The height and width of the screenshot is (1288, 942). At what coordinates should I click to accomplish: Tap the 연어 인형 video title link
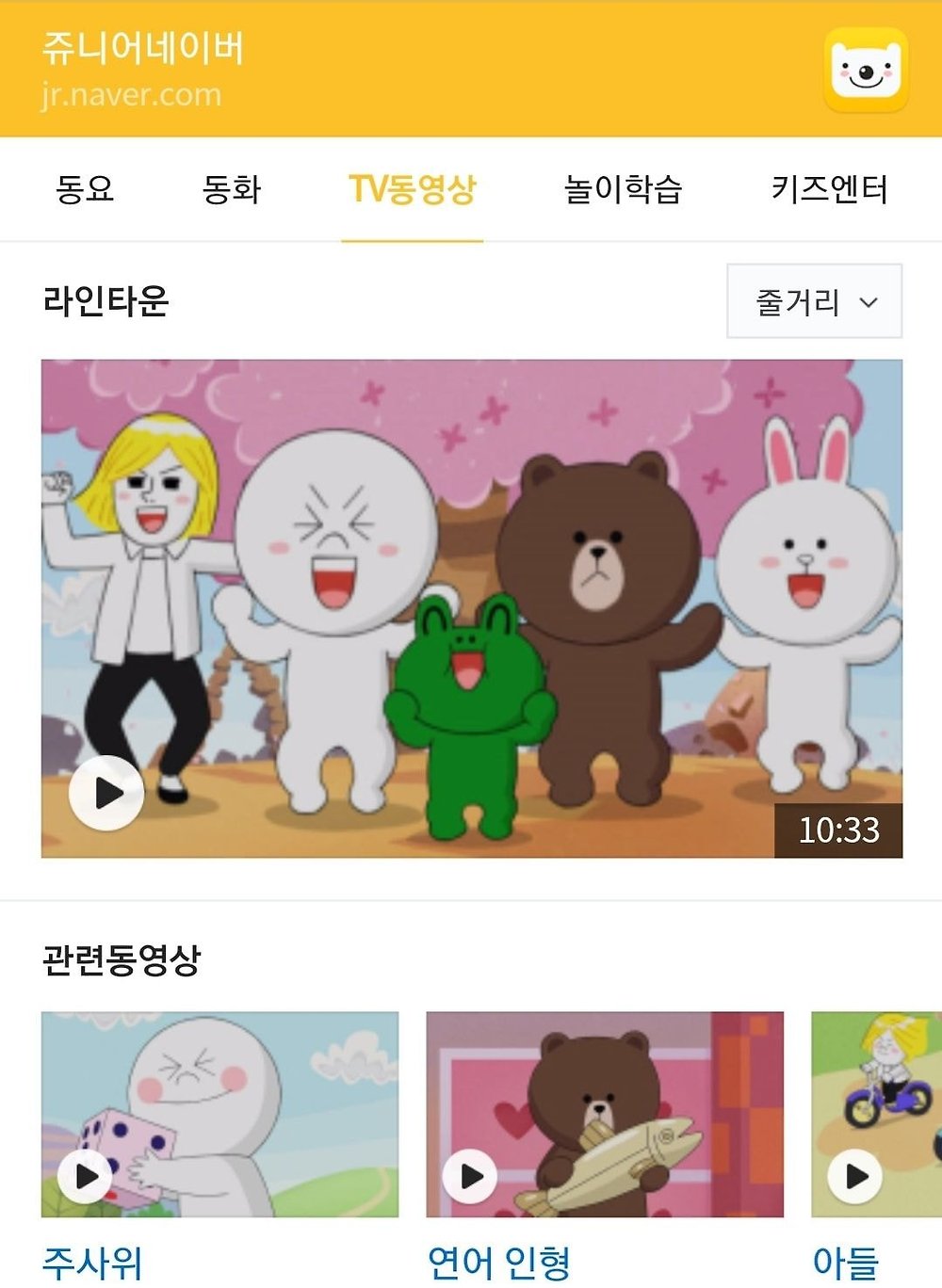pyautogui.click(x=499, y=1262)
